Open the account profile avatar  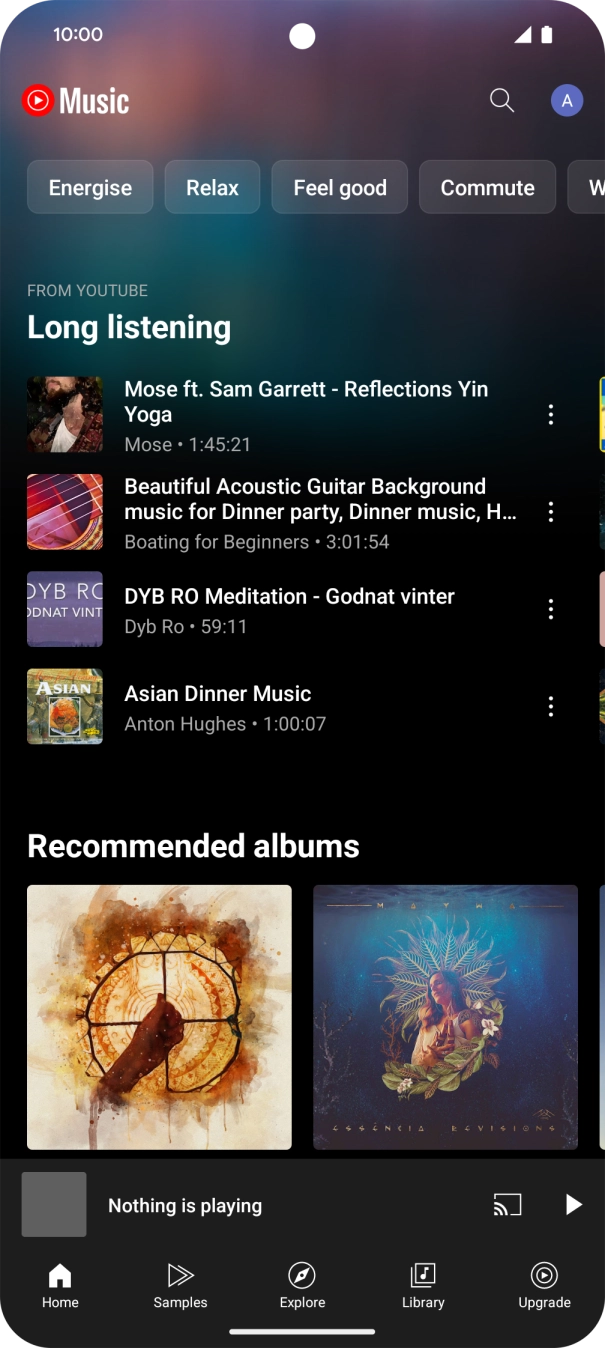(567, 100)
